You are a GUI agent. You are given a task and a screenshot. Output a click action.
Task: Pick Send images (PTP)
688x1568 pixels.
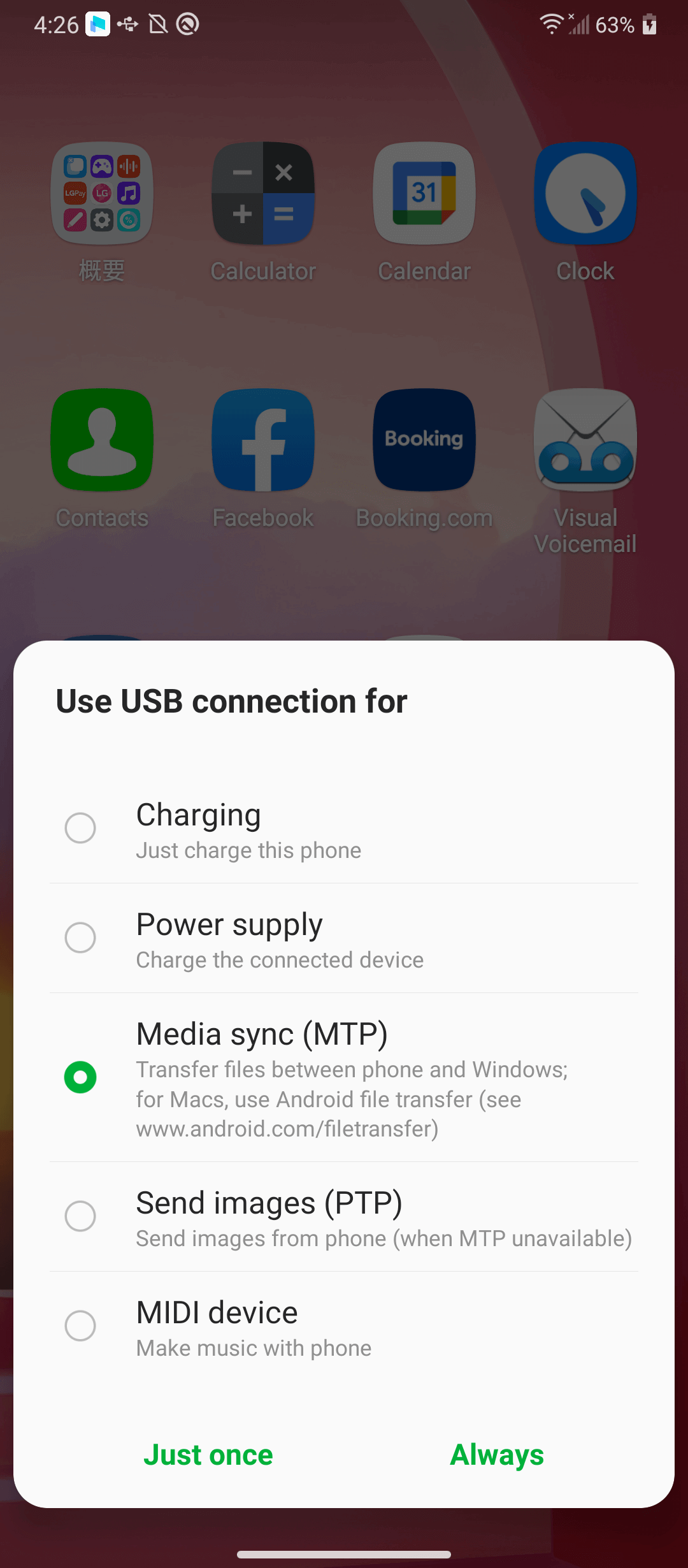(80, 1216)
